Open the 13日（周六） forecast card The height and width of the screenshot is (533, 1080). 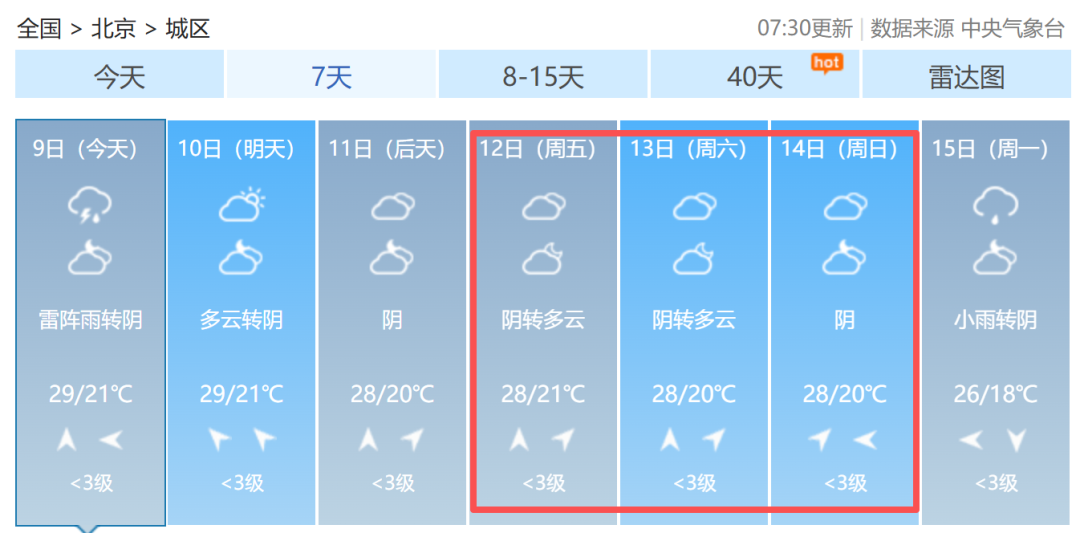coord(694,320)
